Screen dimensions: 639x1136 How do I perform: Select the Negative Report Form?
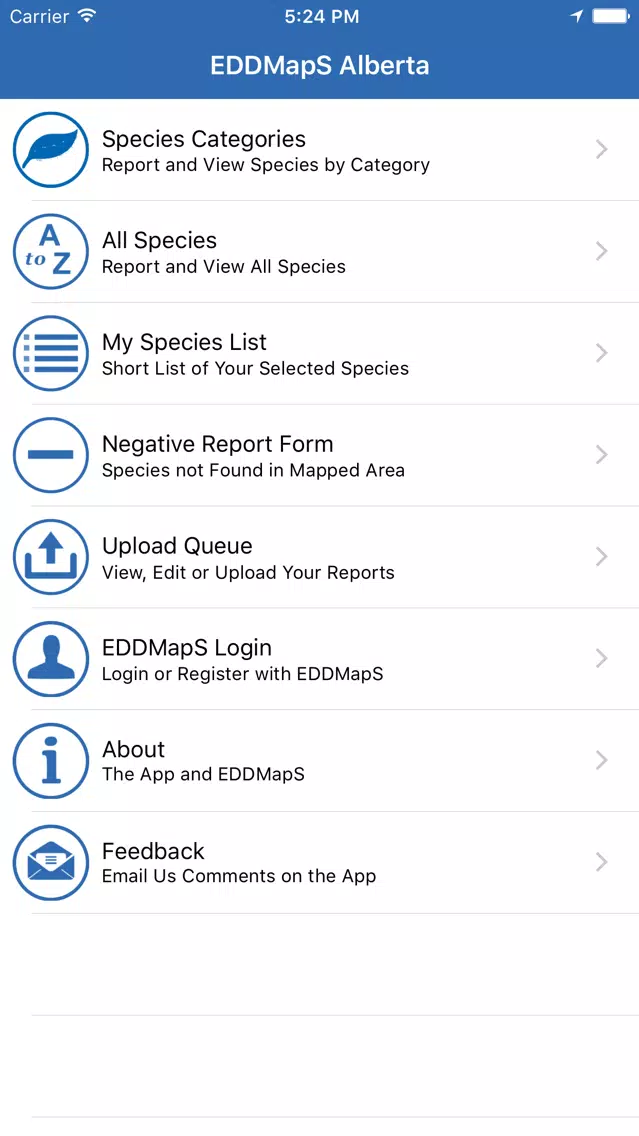pos(320,455)
